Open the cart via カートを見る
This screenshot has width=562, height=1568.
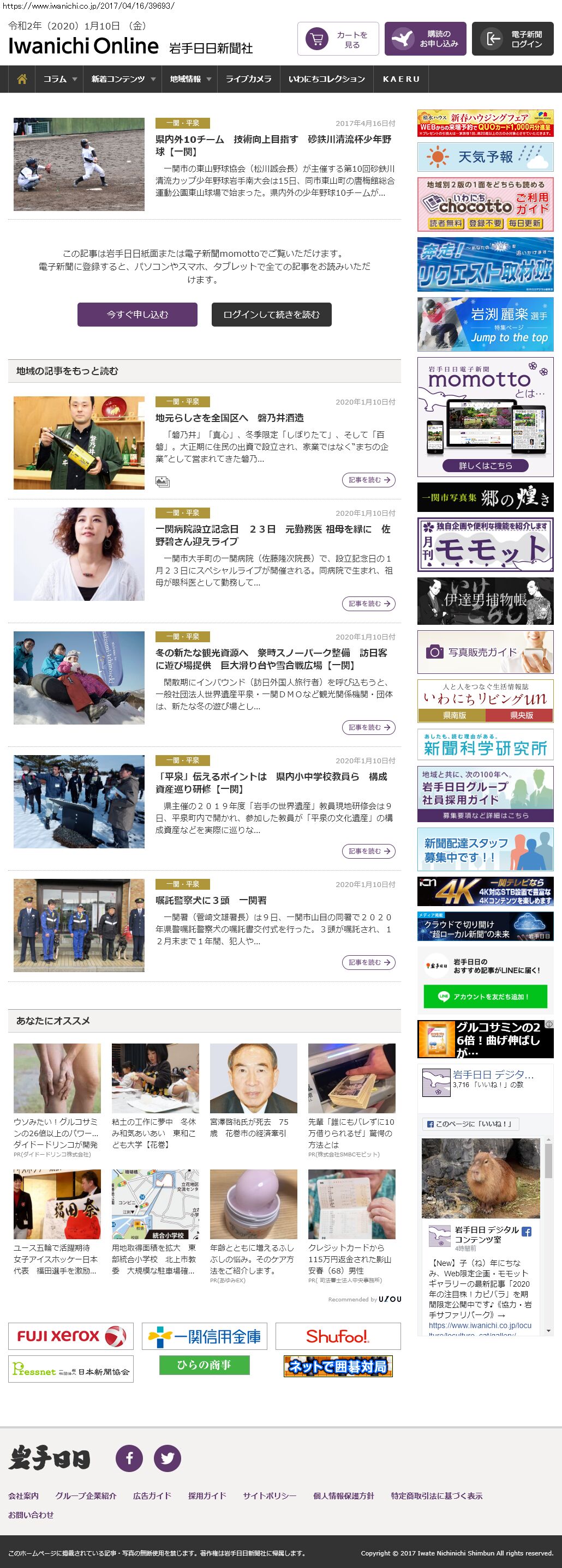[338, 39]
